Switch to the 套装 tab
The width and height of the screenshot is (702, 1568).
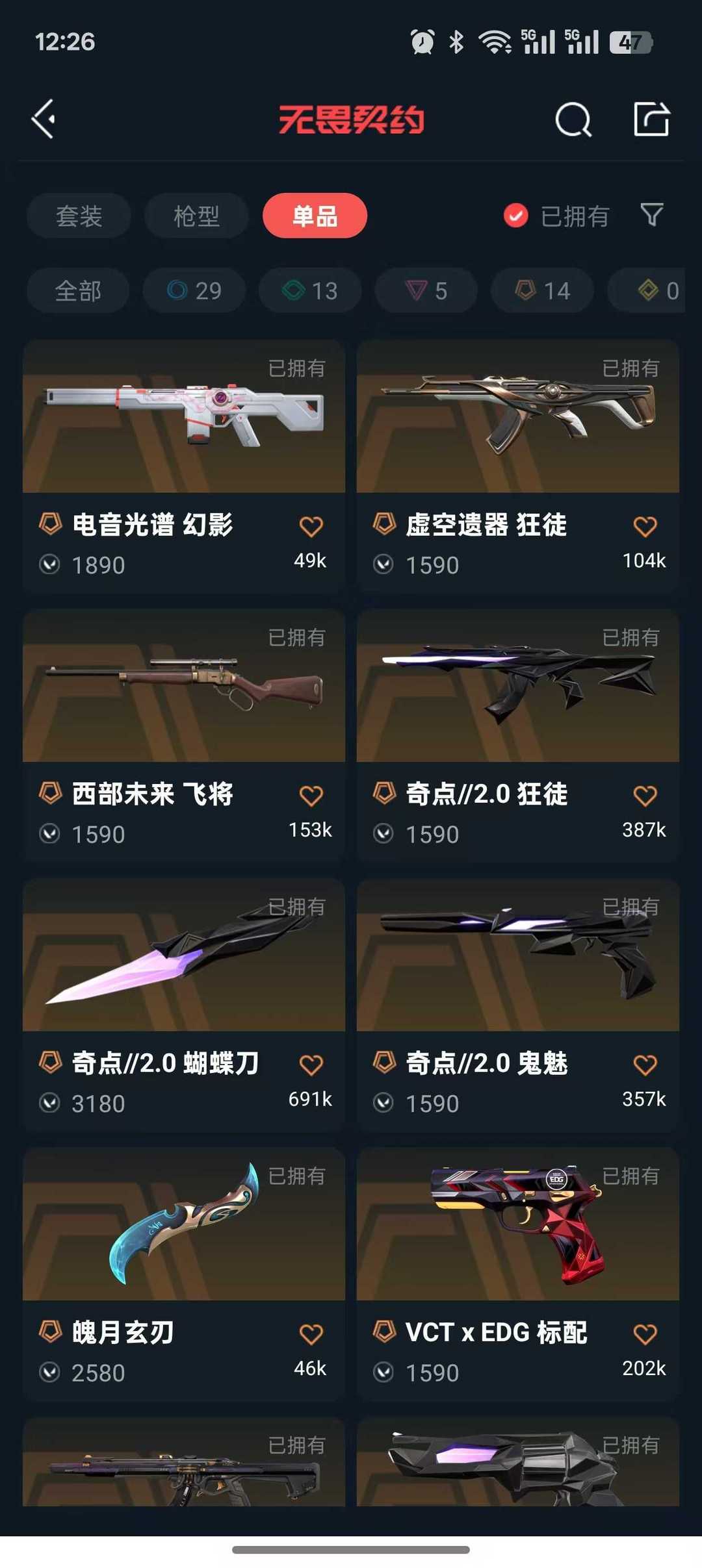[x=79, y=216]
